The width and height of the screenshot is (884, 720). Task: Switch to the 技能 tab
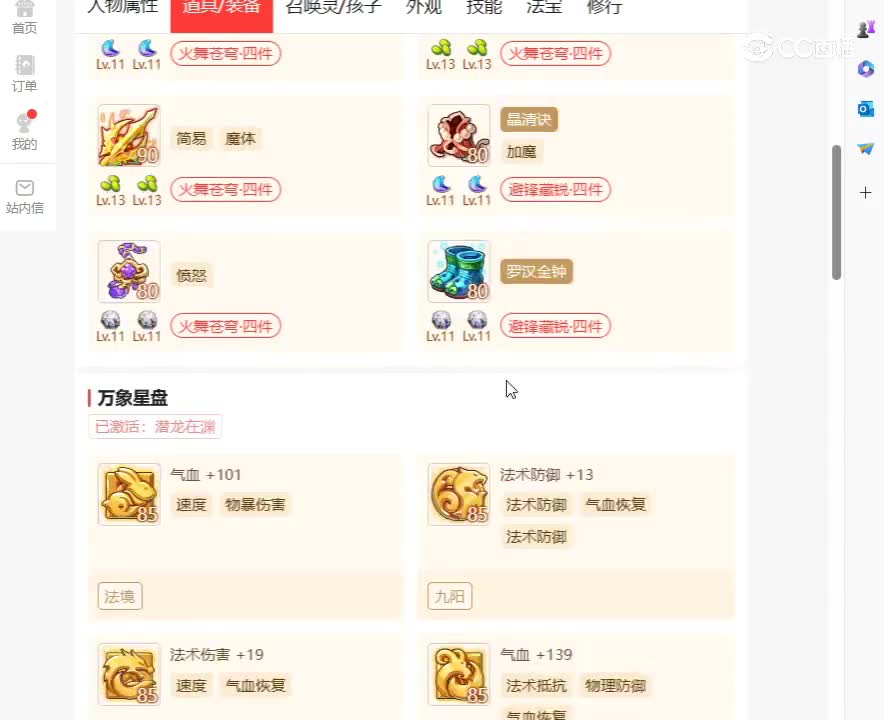(484, 8)
